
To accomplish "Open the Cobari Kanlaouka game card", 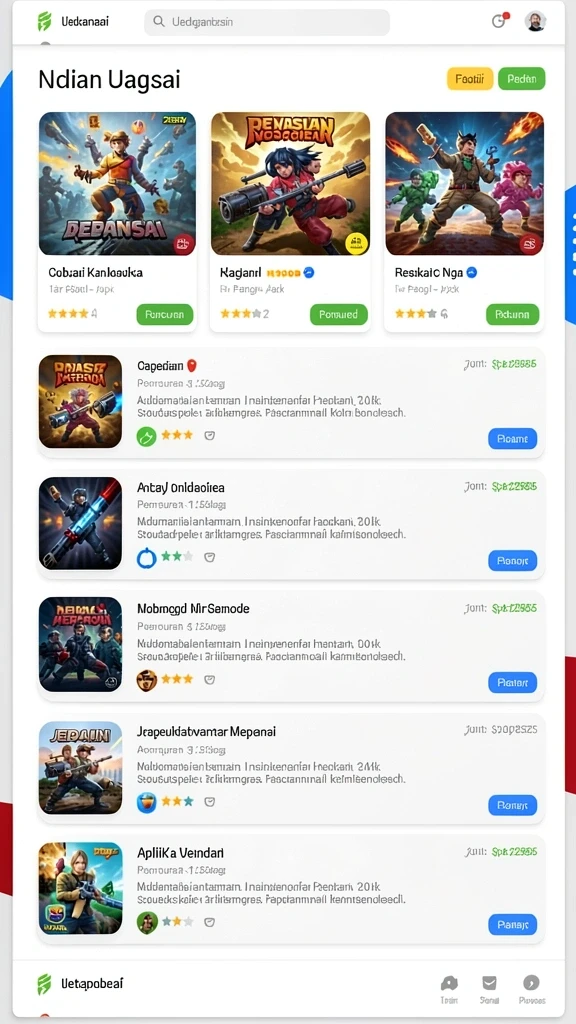I will (118, 221).
